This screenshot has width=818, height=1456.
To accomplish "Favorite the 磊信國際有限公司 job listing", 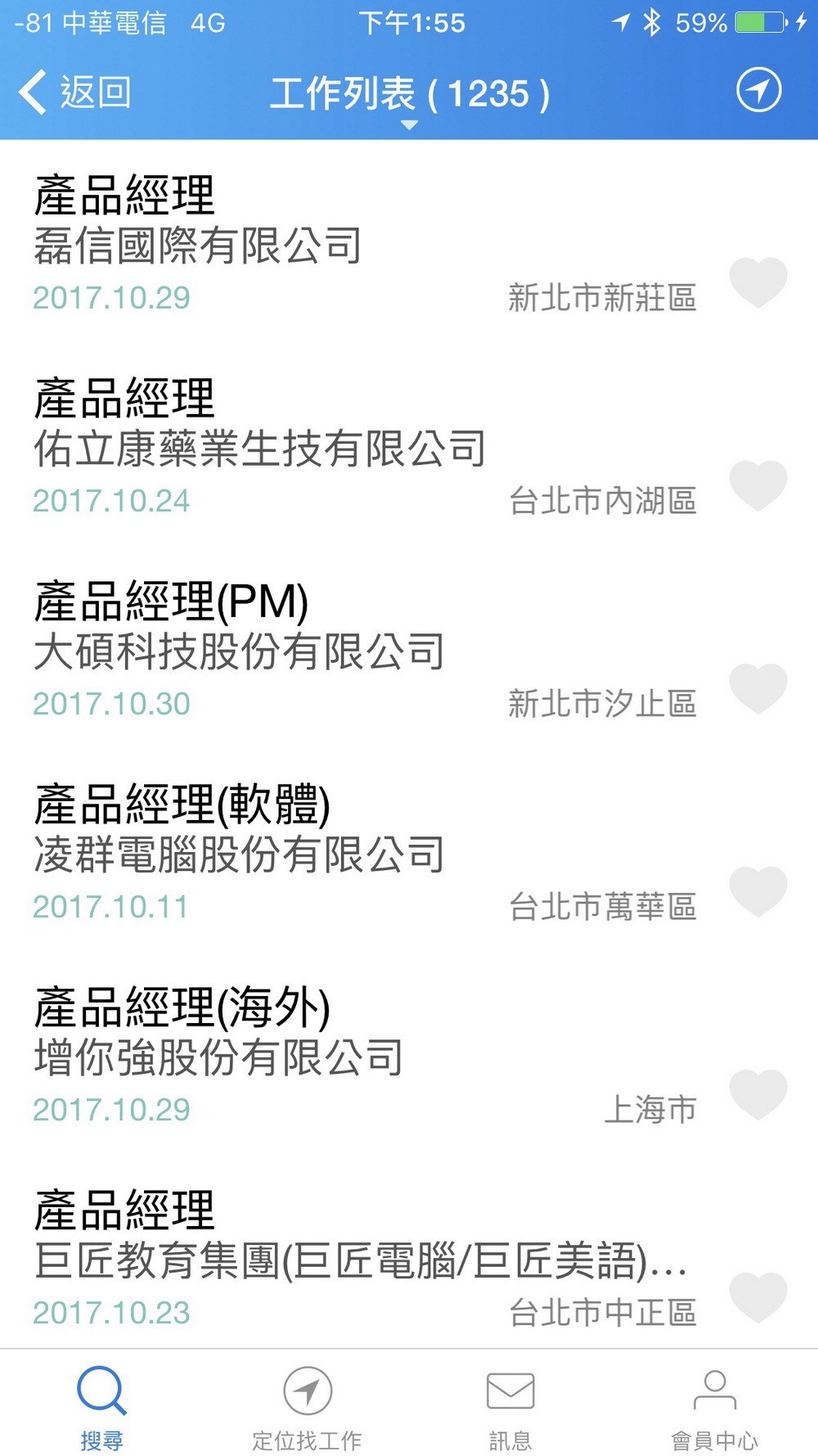I will coord(757,281).
